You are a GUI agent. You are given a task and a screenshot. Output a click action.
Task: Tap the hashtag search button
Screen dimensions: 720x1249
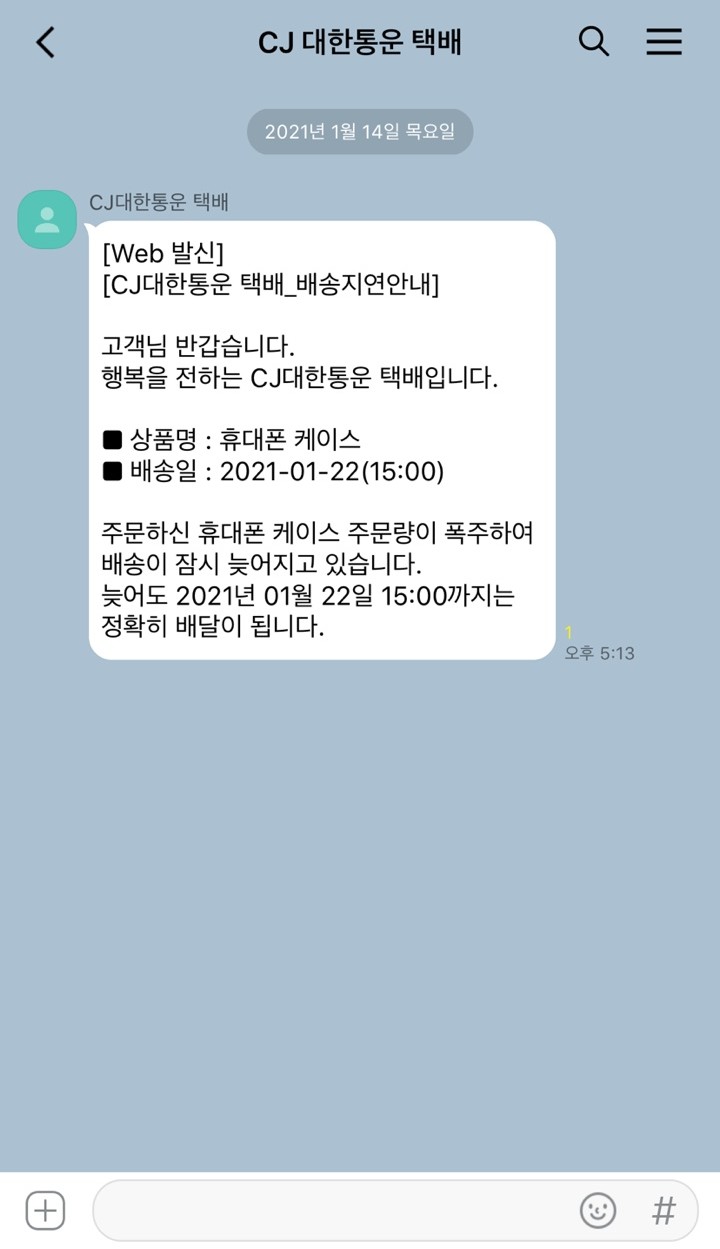[x=663, y=1210]
